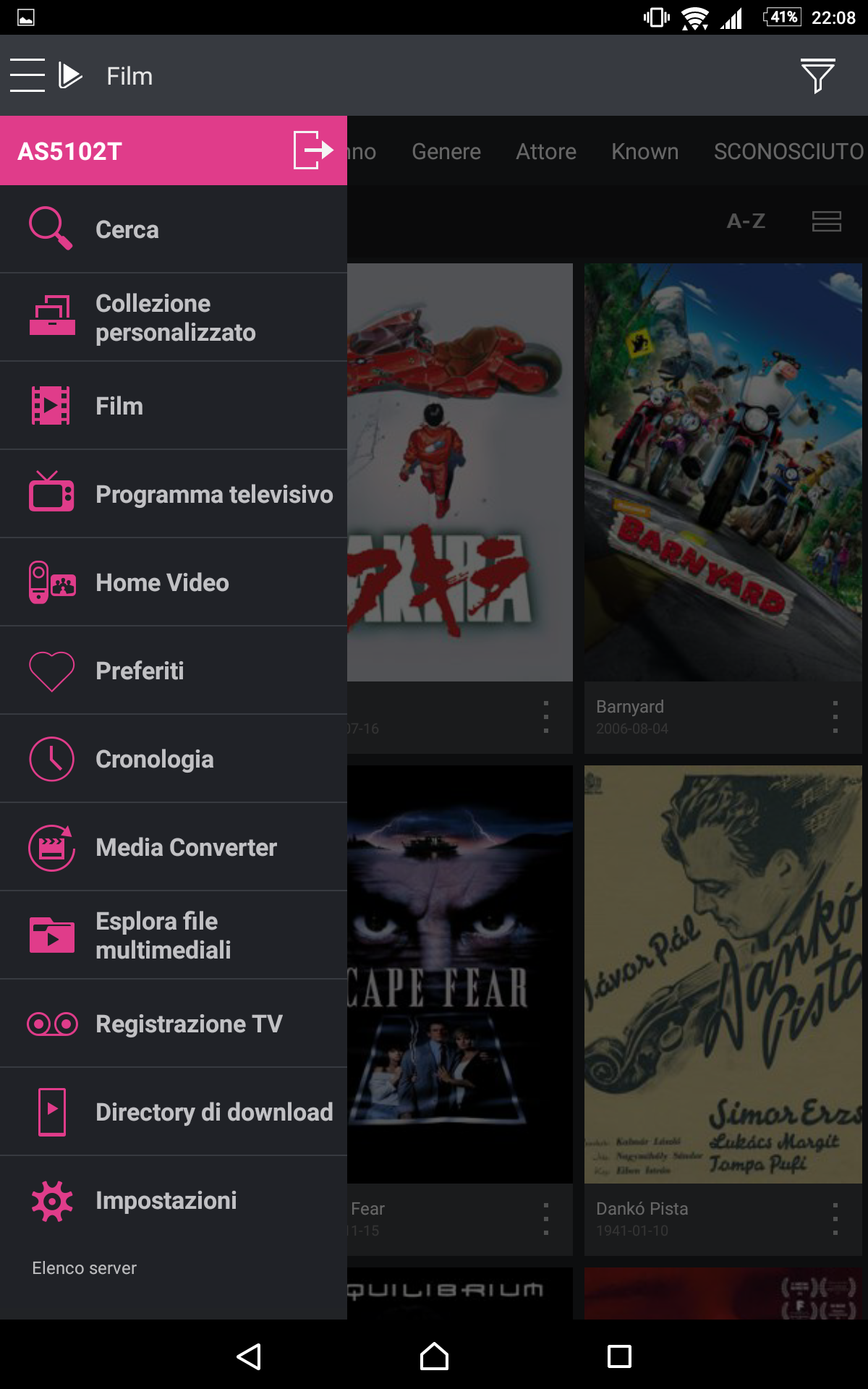Open Impostazioni settings
This screenshot has width=868, height=1389.
coord(174,1200)
